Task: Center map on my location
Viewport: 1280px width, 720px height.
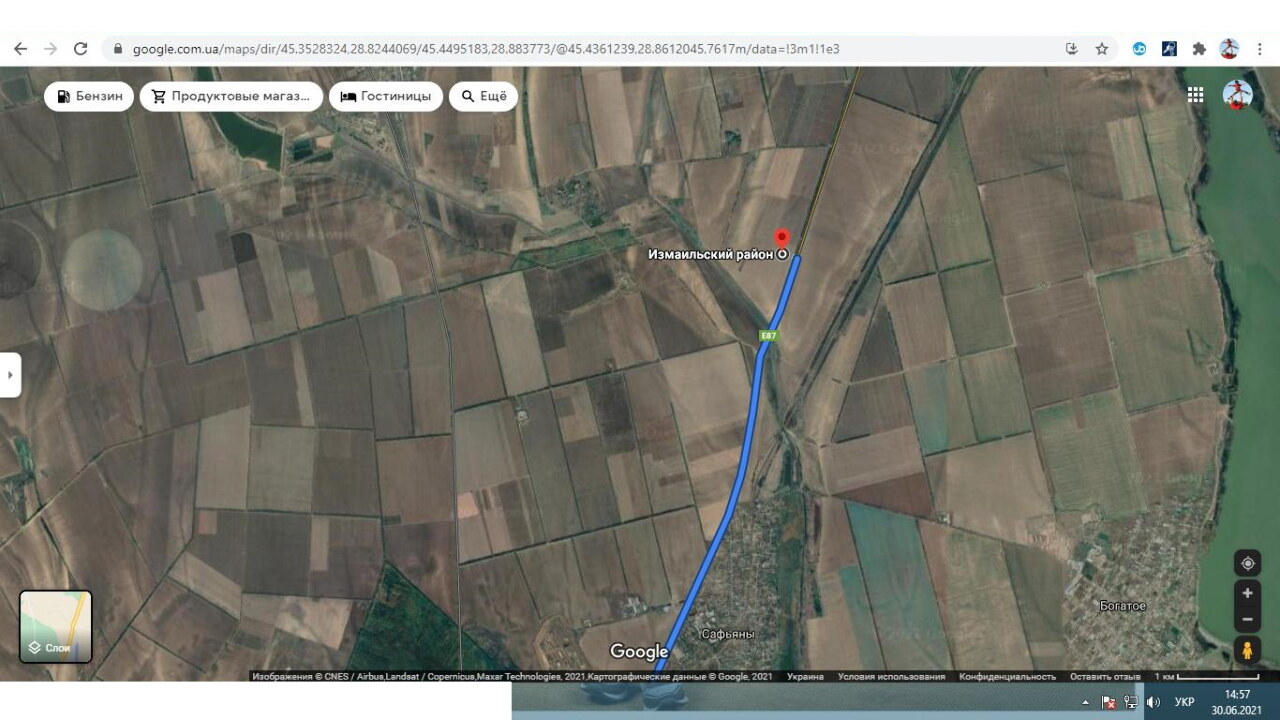Action: (1247, 563)
